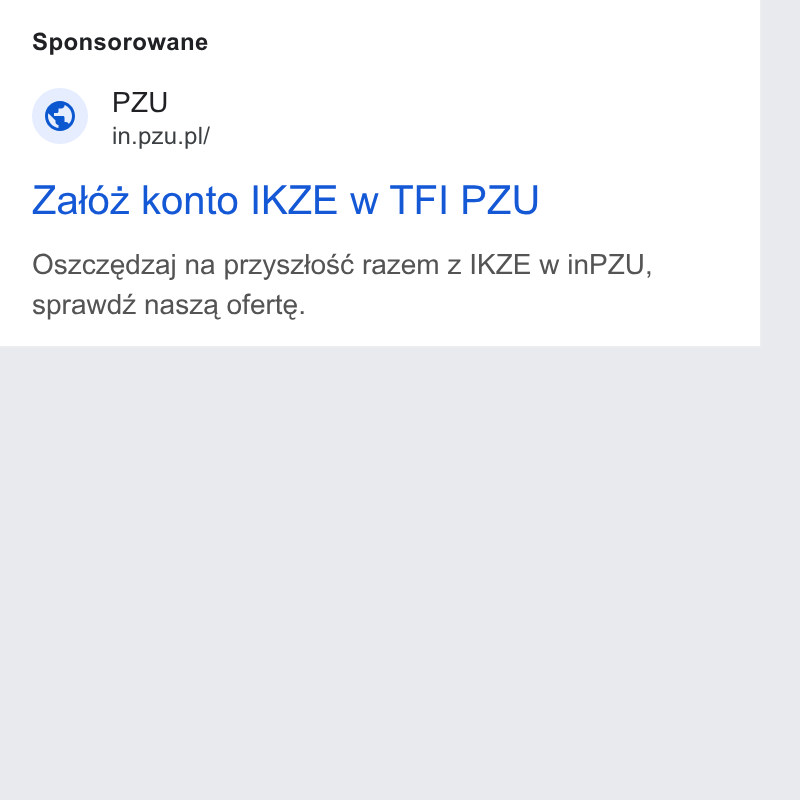Open the PZU in.pzu.pl site header

(x=121, y=117)
